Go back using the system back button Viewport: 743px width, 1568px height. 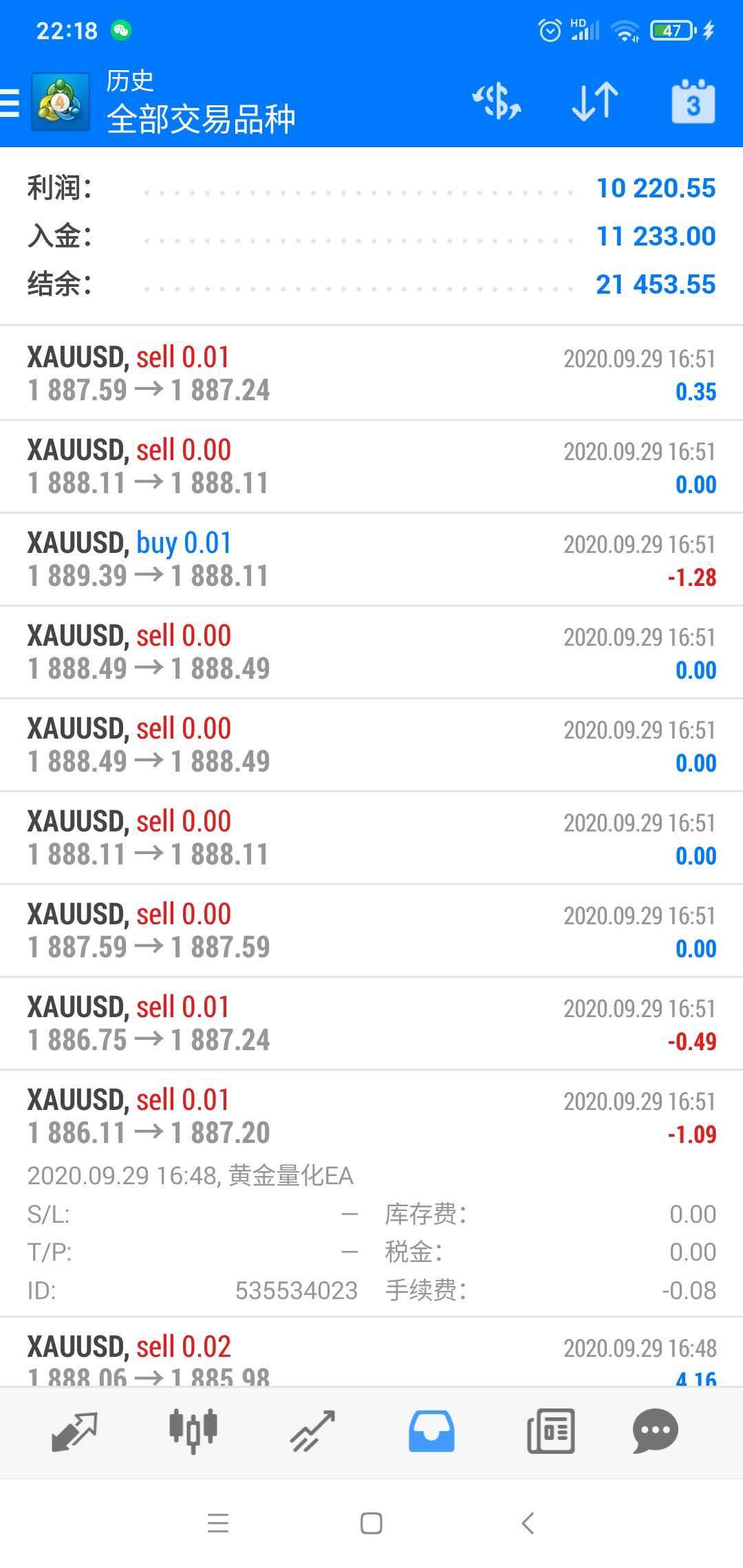[x=528, y=1523]
